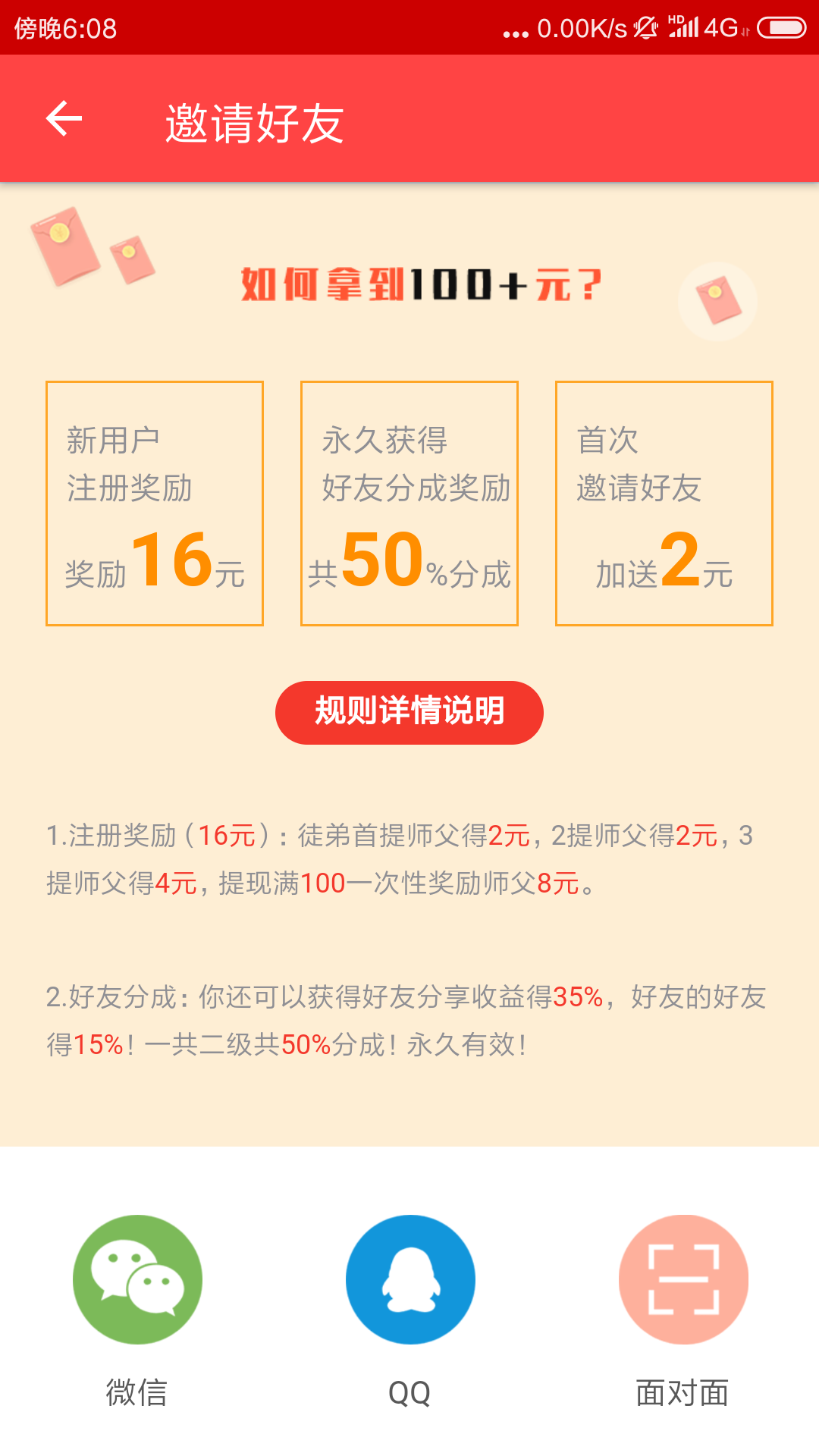Share invite via QQ

click(410, 1279)
